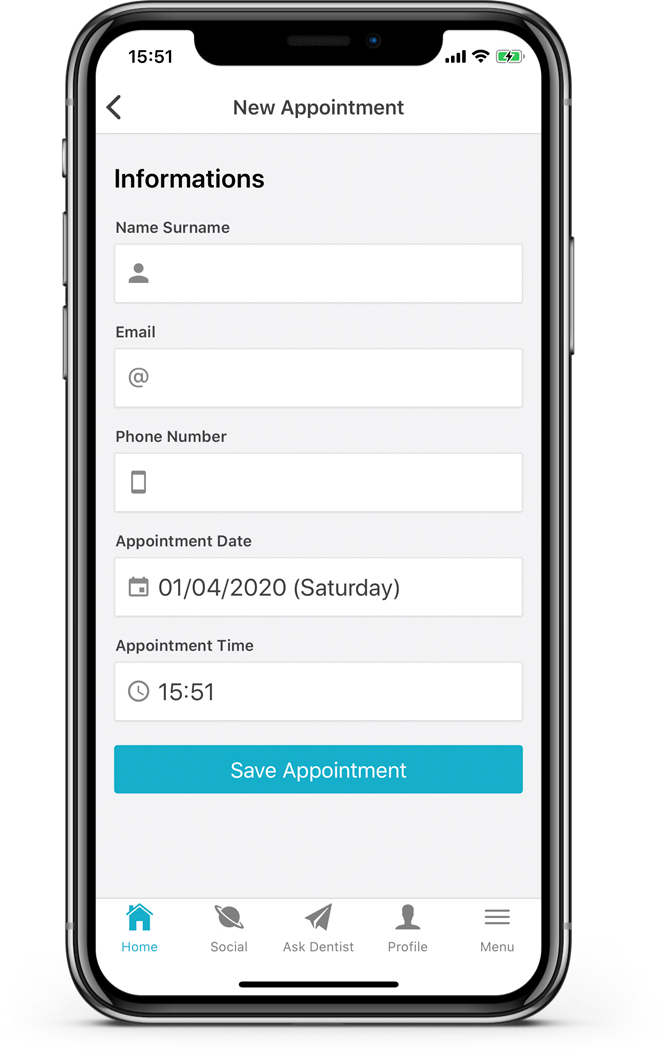Save Appointment

pyautogui.click(x=318, y=770)
